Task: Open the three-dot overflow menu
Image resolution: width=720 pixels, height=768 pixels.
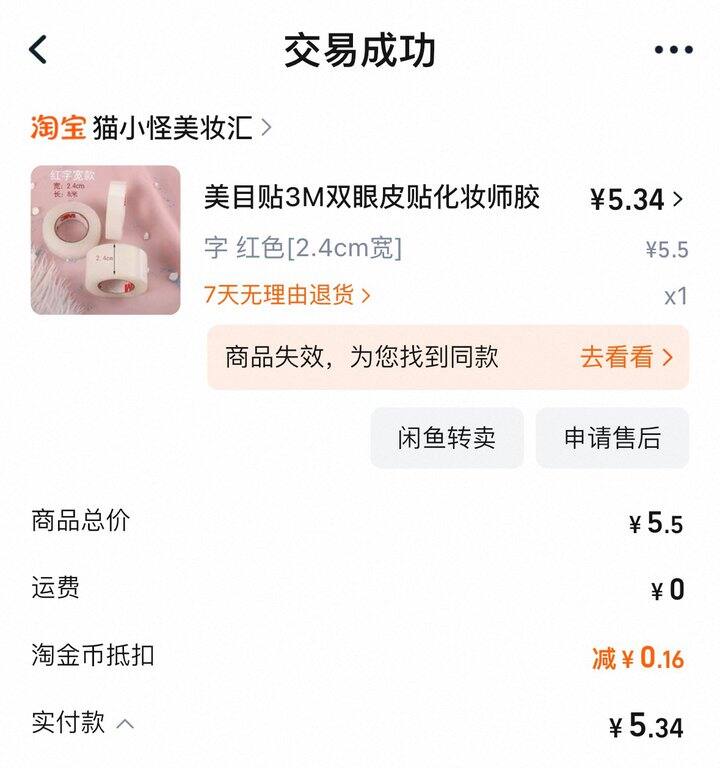Action: tap(673, 50)
